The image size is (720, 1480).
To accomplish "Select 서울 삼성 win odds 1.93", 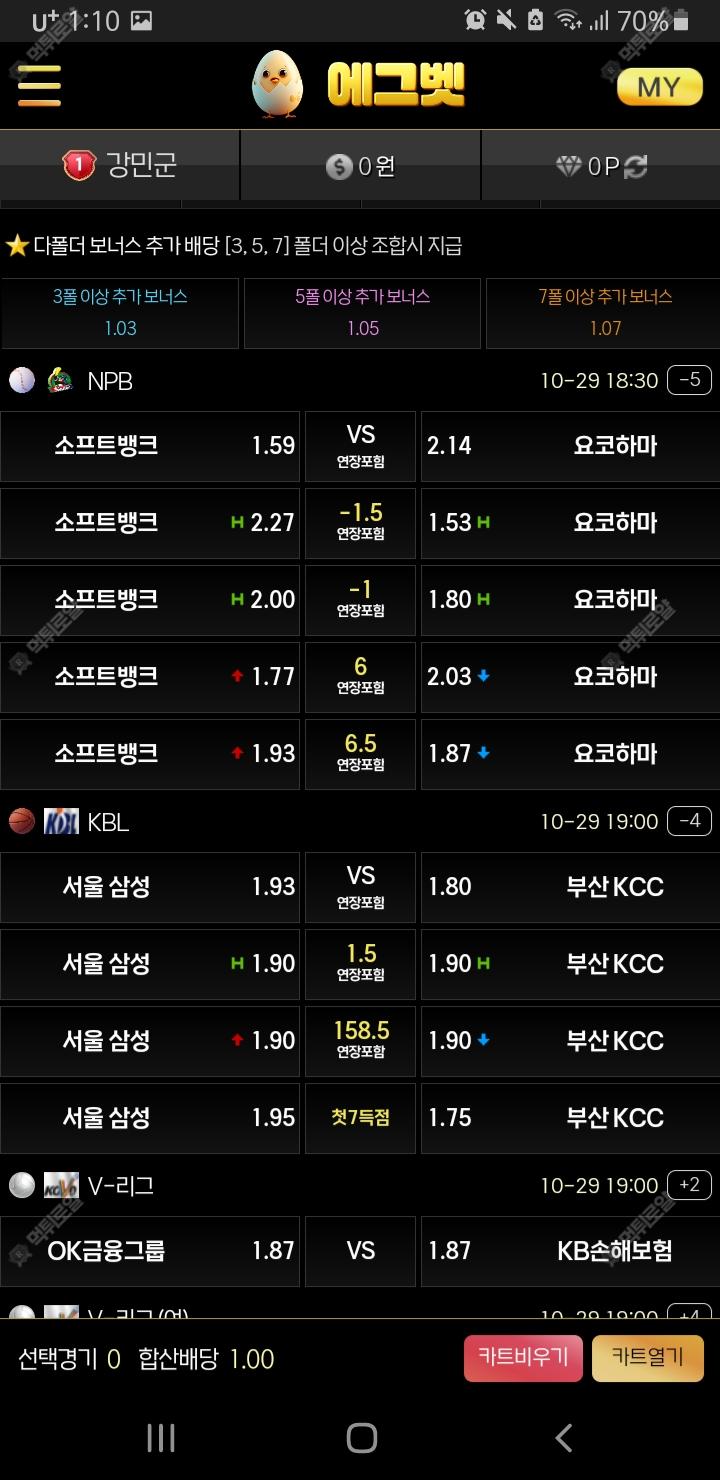I will click(x=150, y=887).
